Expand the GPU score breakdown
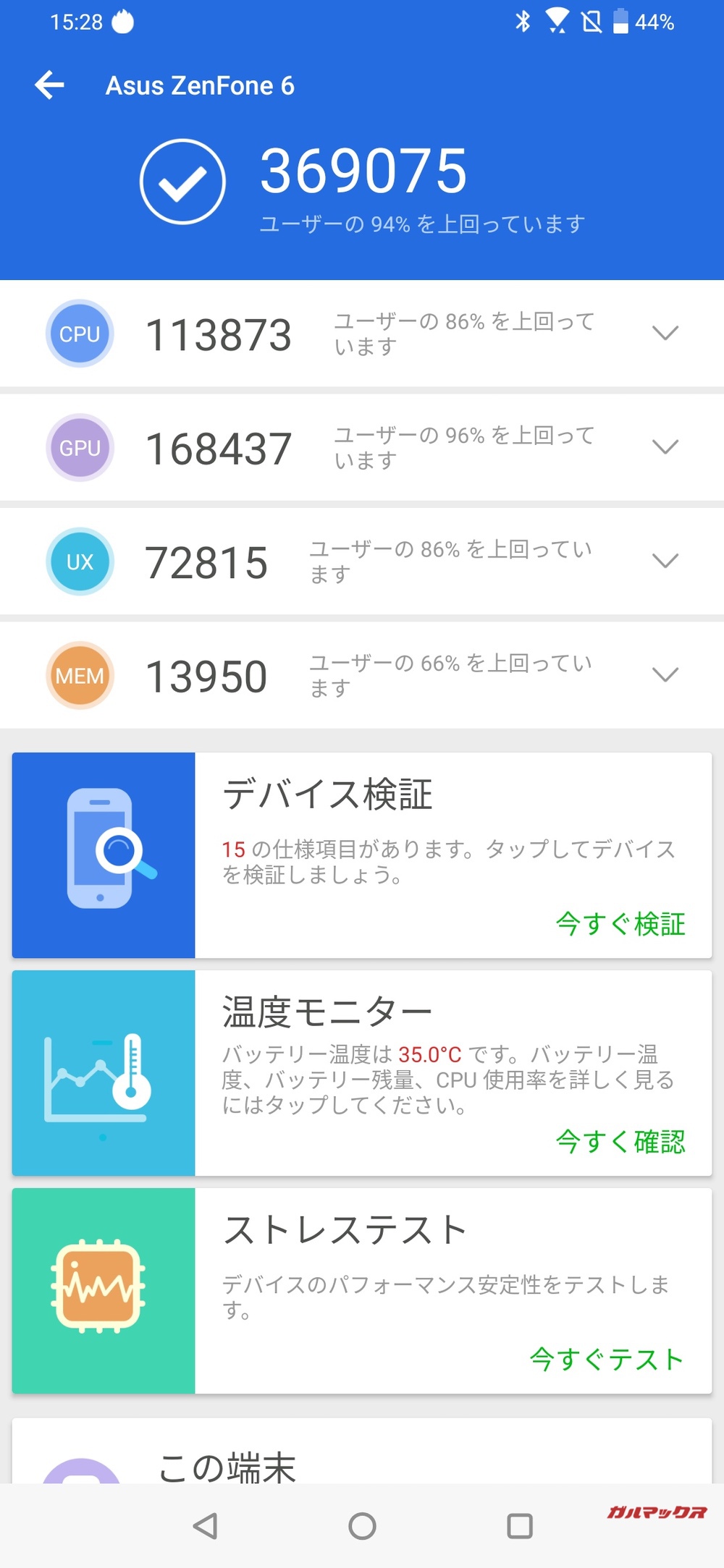724x1568 pixels. click(x=665, y=446)
